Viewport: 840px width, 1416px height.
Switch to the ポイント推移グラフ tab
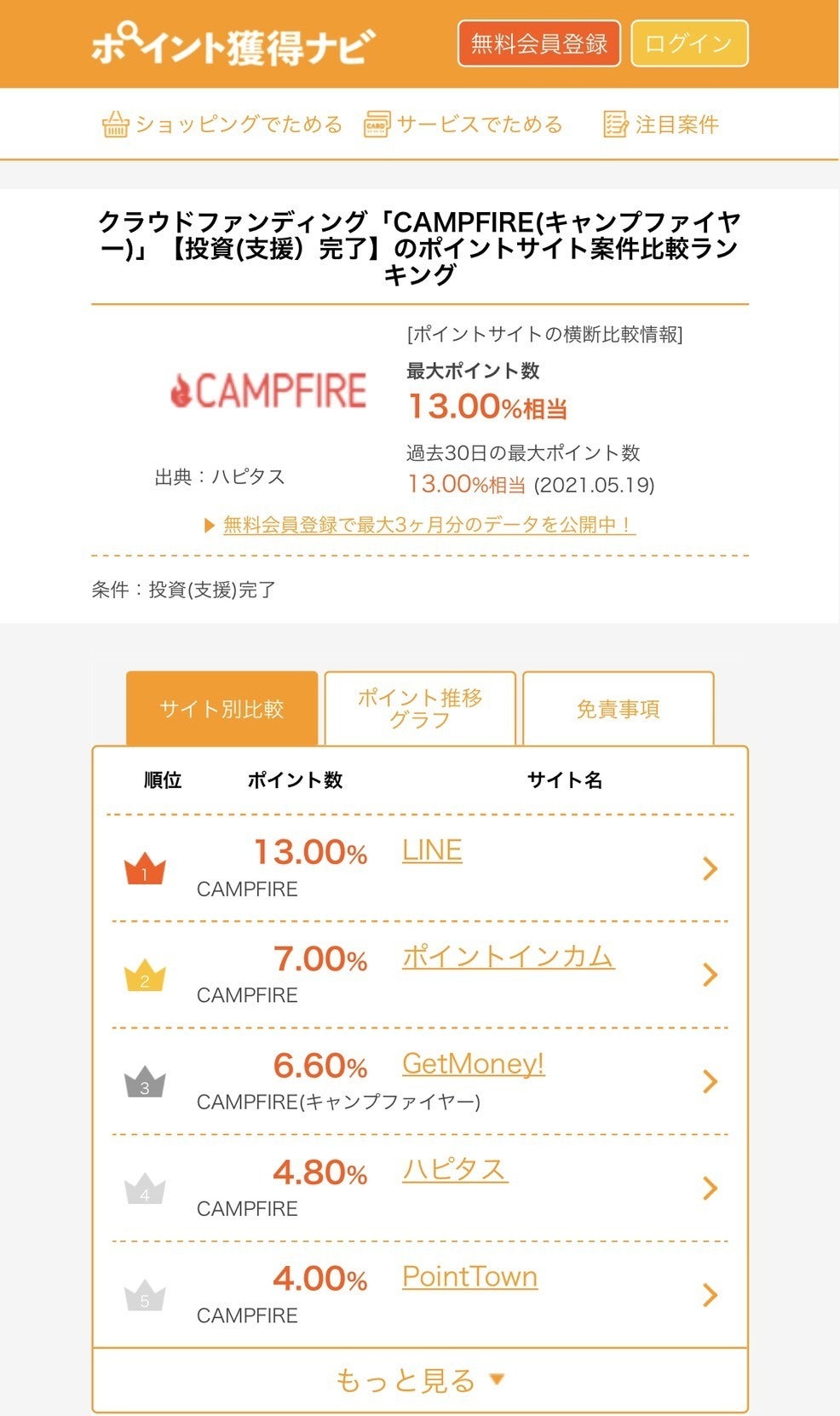420,709
